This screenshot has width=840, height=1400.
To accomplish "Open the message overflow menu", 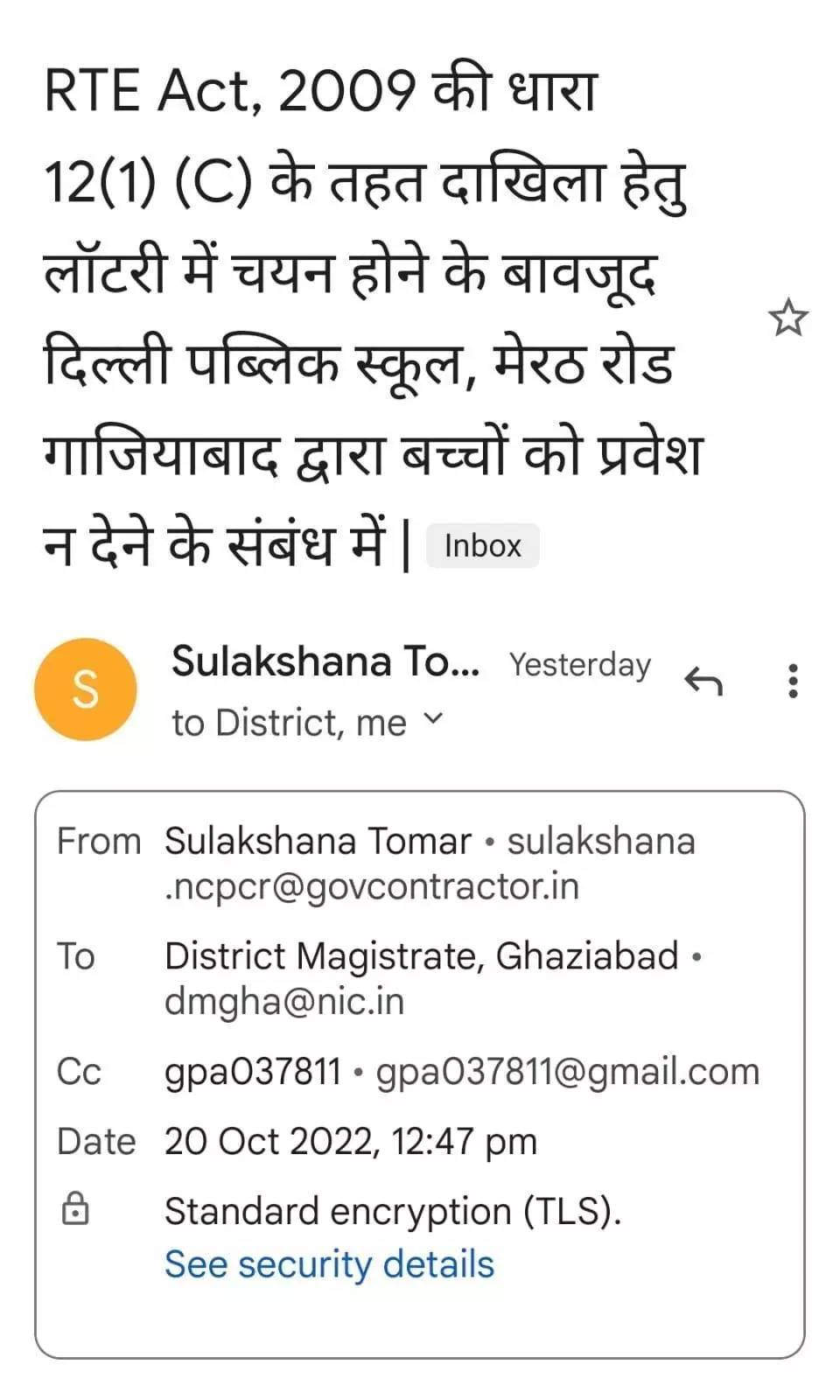I will (793, 682).
